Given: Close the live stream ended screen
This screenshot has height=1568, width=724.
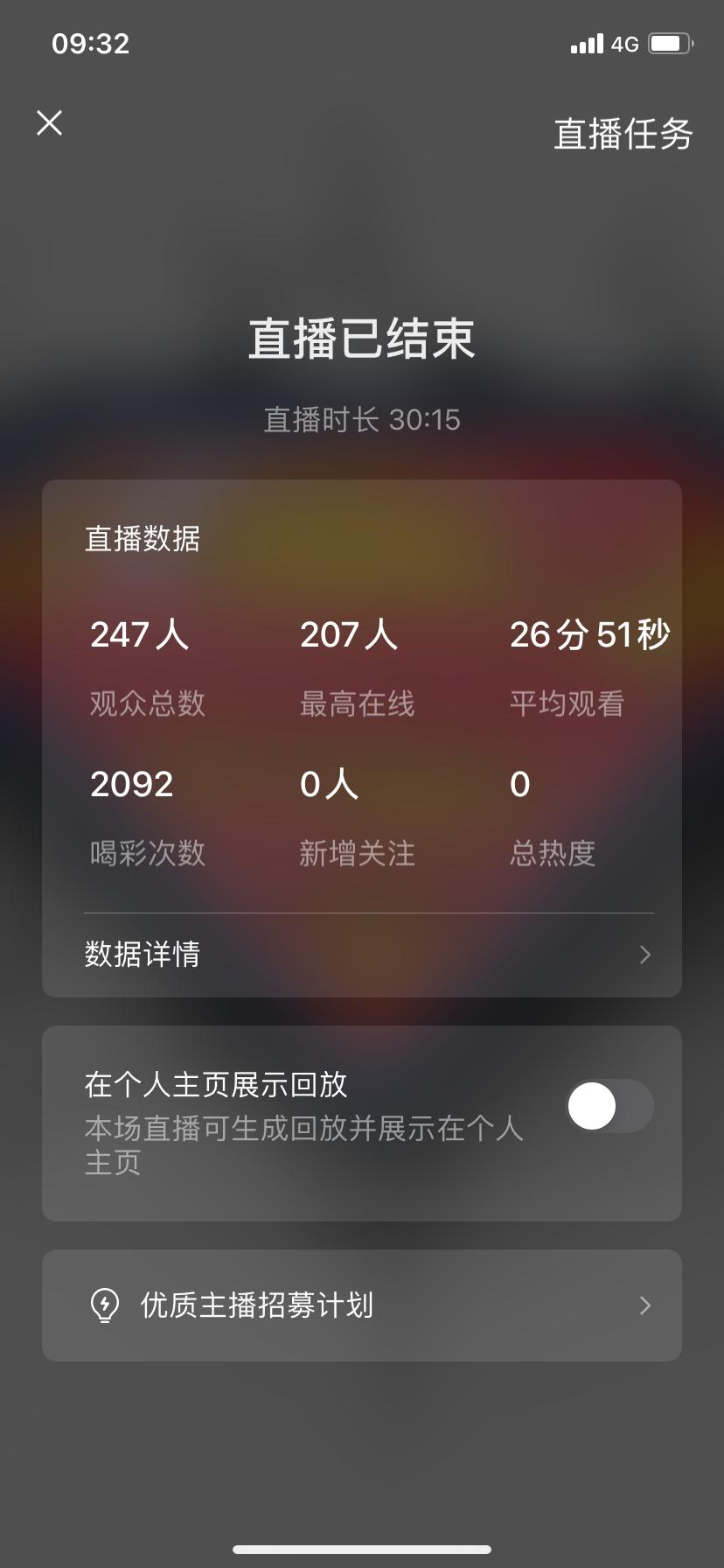Looking at the screenshot, I should [50, 122].
